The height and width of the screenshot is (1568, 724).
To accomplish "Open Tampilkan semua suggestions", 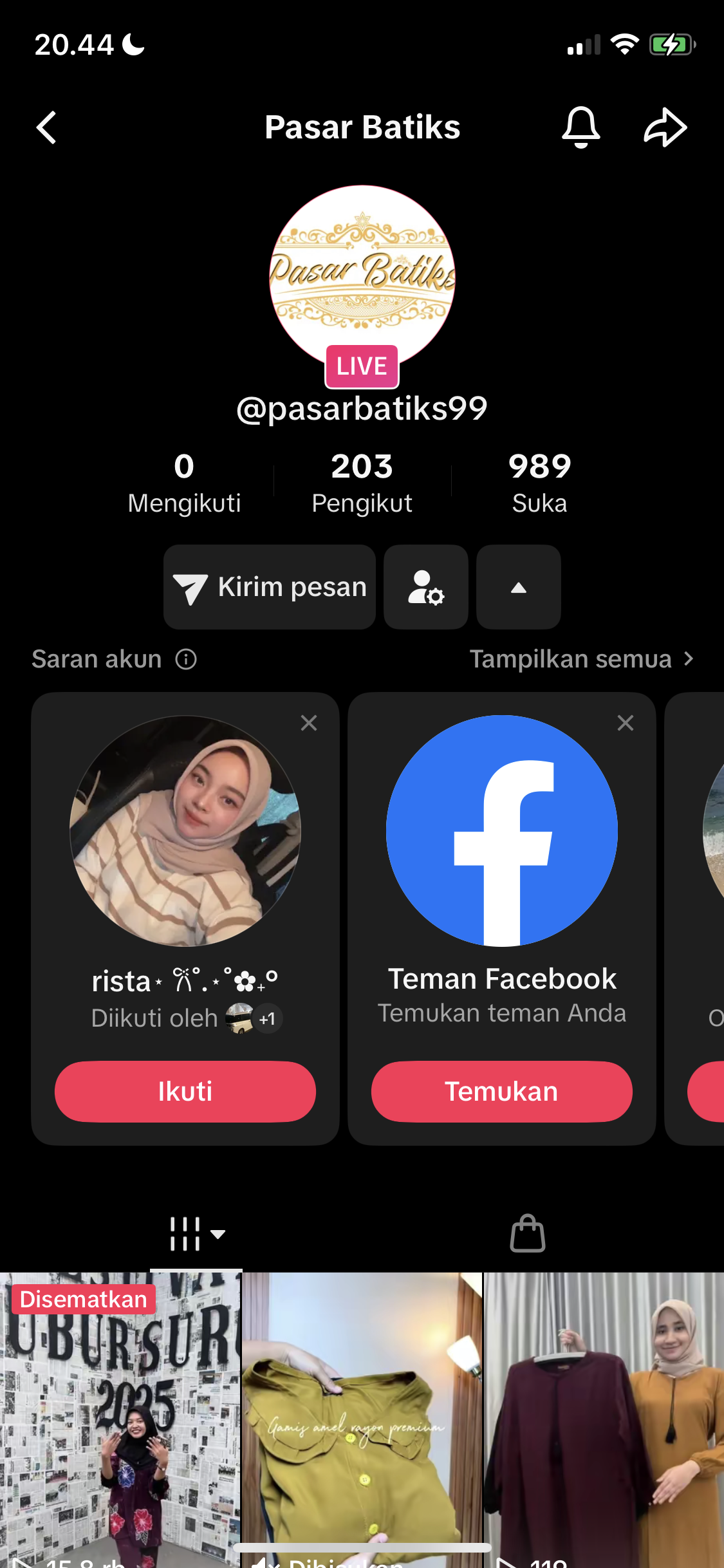I will pyautogui.click(x=582, y=659).
